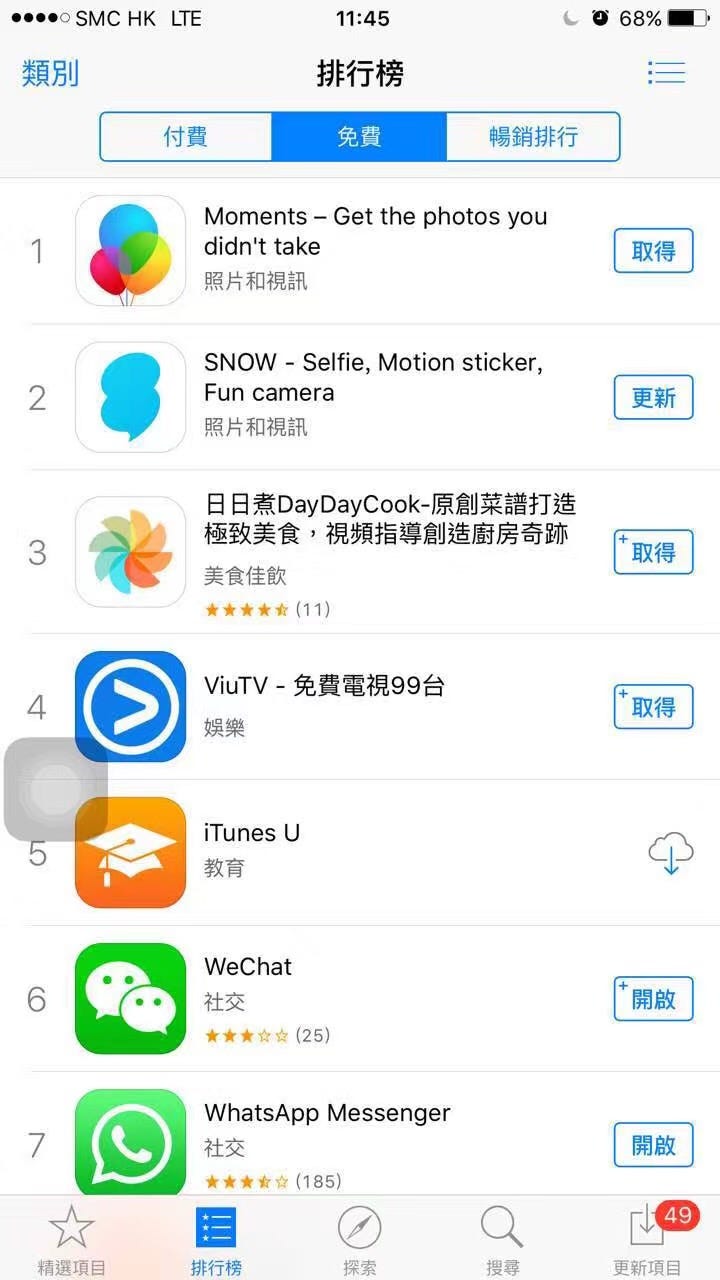Get the 日日煮DayDayCook app
The width and height of the screenshot is (720, 1280).
(653, 553)
